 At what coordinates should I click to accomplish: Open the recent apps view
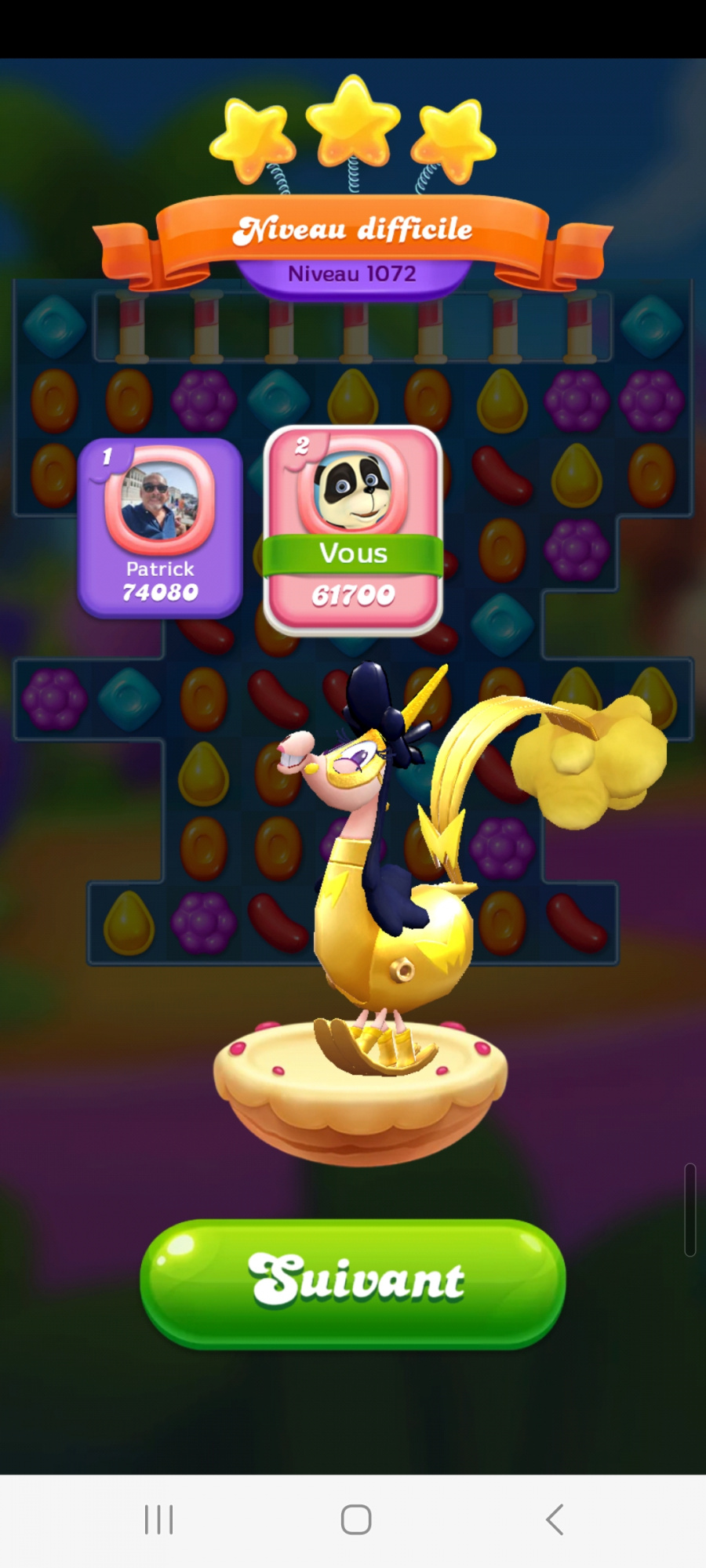point(158,1519)
